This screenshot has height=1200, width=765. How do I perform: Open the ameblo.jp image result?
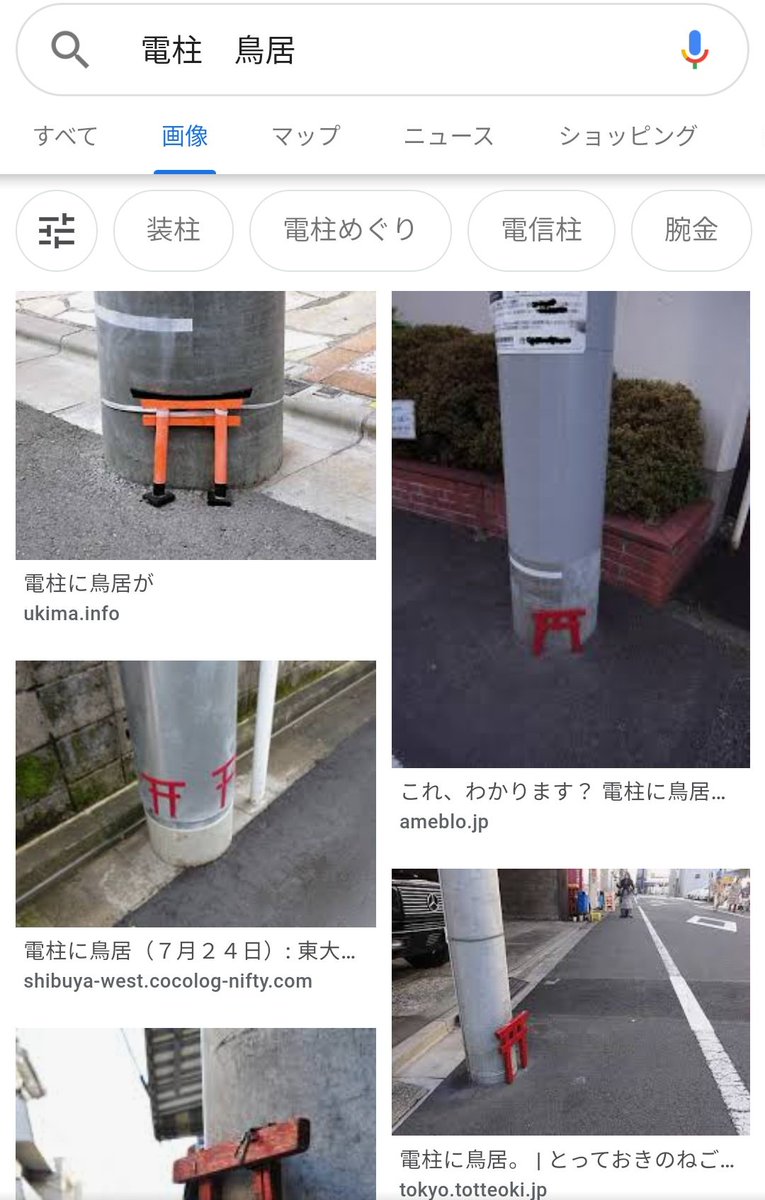tap(570, 530)
